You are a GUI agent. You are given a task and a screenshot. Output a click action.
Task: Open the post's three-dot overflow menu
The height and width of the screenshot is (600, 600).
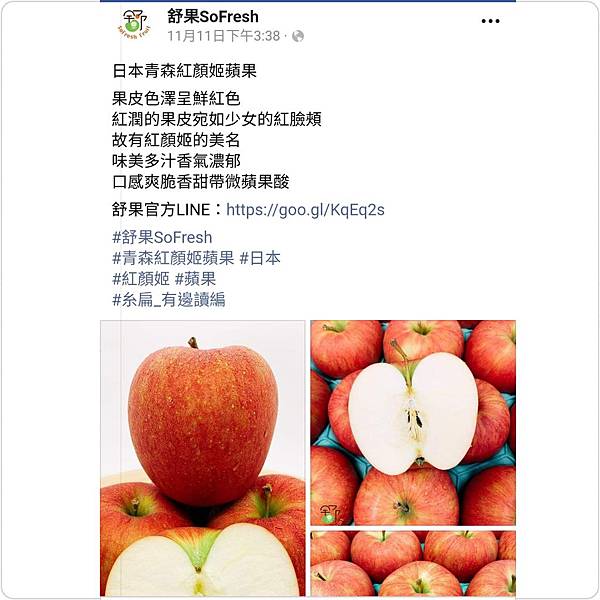tap(490, 21)
